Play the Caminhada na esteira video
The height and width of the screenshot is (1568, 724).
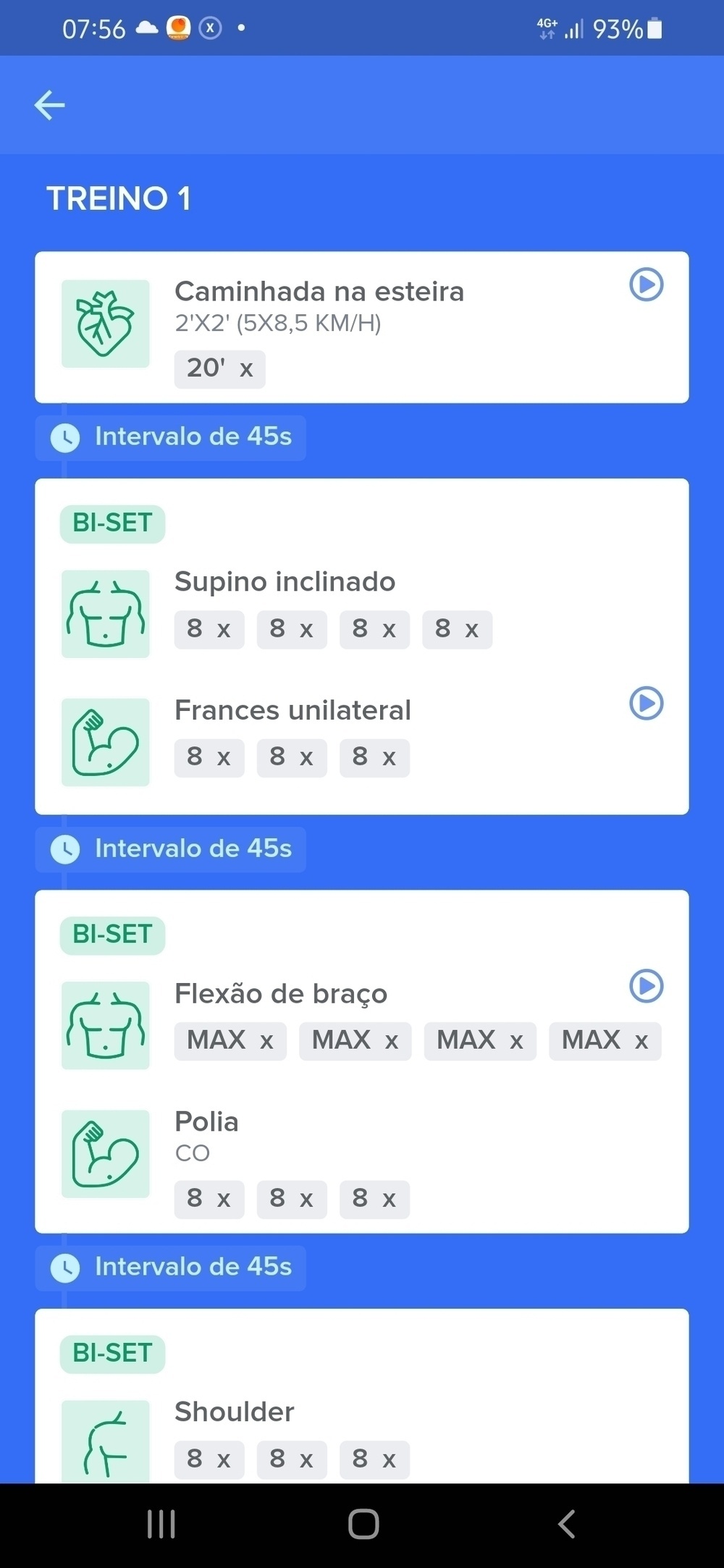point(646,284)
